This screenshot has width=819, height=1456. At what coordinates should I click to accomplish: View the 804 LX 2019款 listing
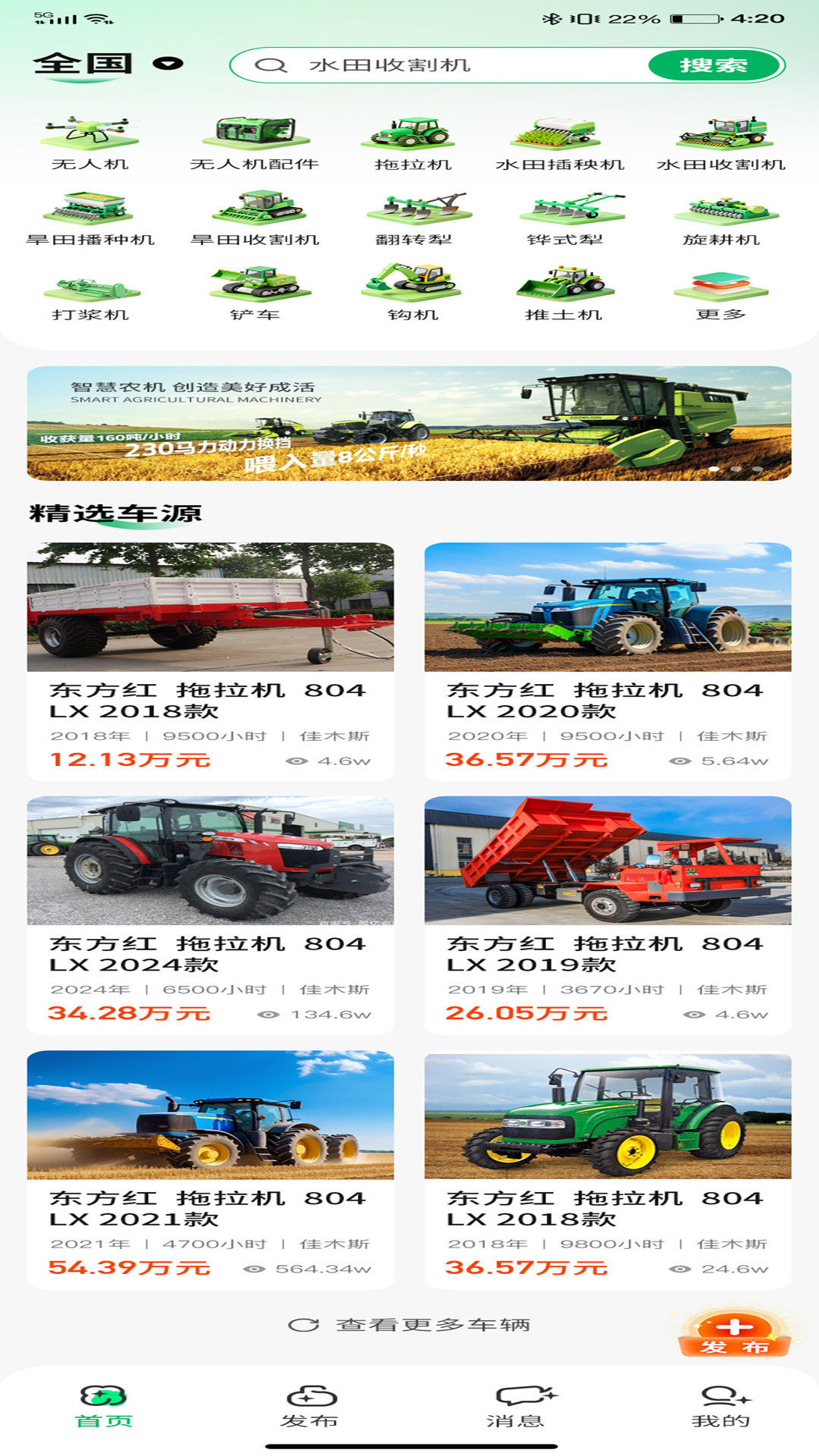[x=607, y=914]
